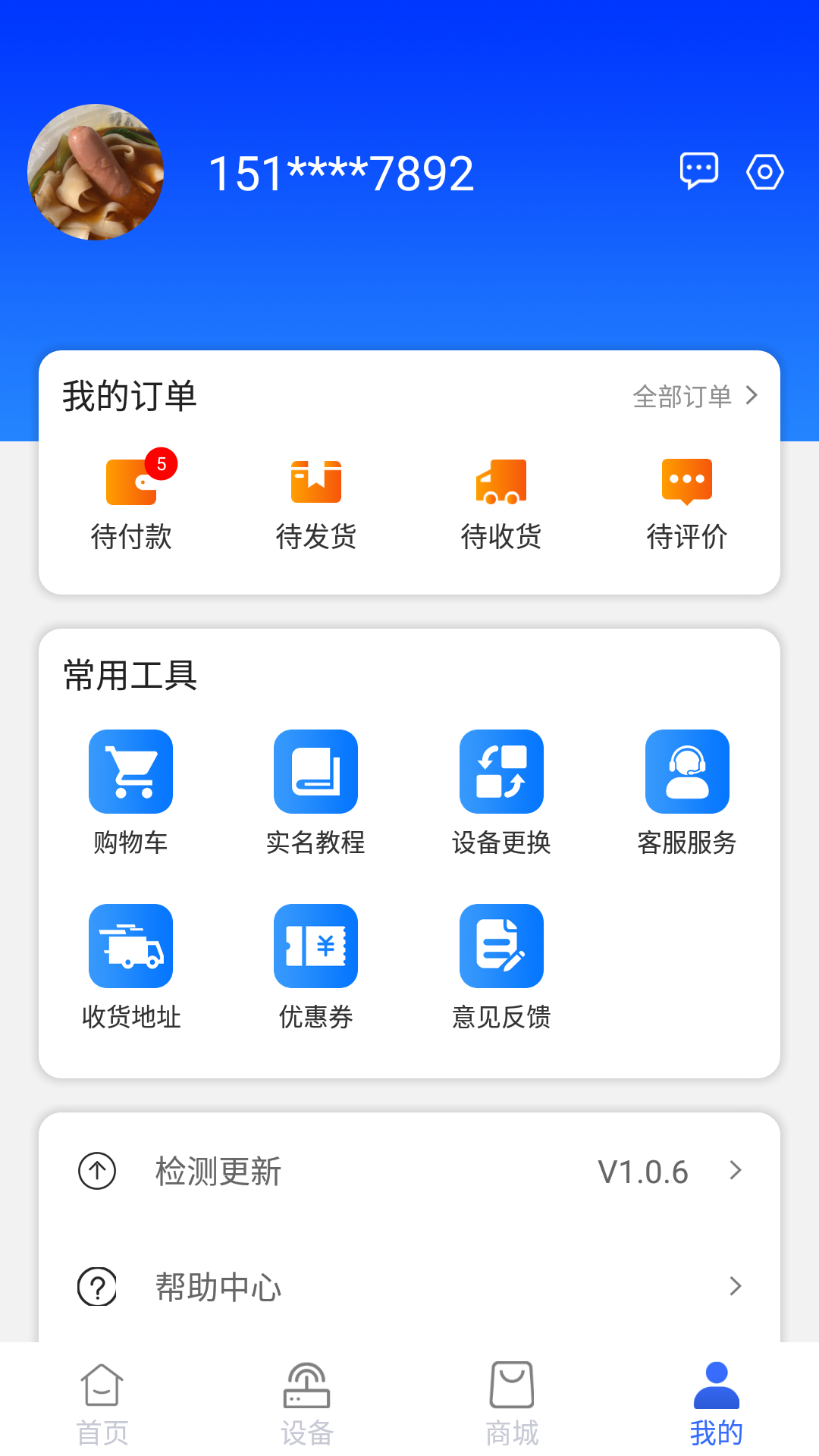Expand 全部订单 to view all orders
This screenshot has width=819, height=1456.
694,395
